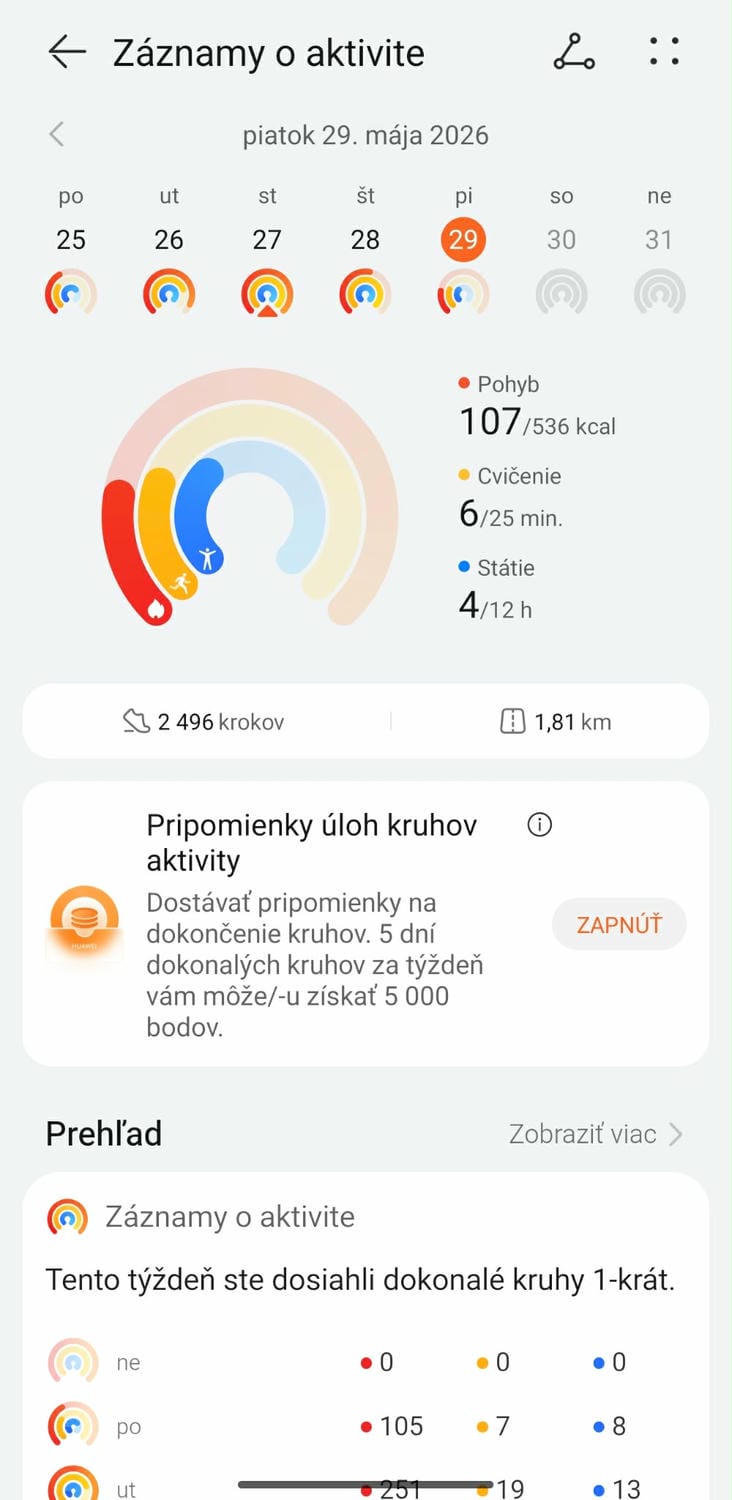The image size is (732, 1500).
Task: Go to the previous week arrow
Action: click(57, 134)
